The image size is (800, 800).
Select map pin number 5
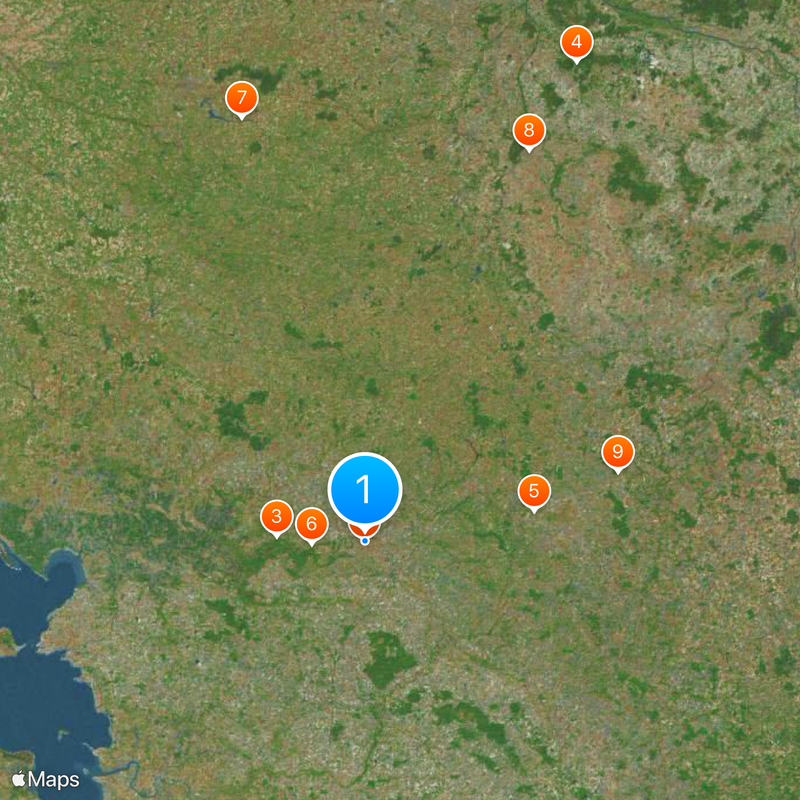click(x=534, y=491)
